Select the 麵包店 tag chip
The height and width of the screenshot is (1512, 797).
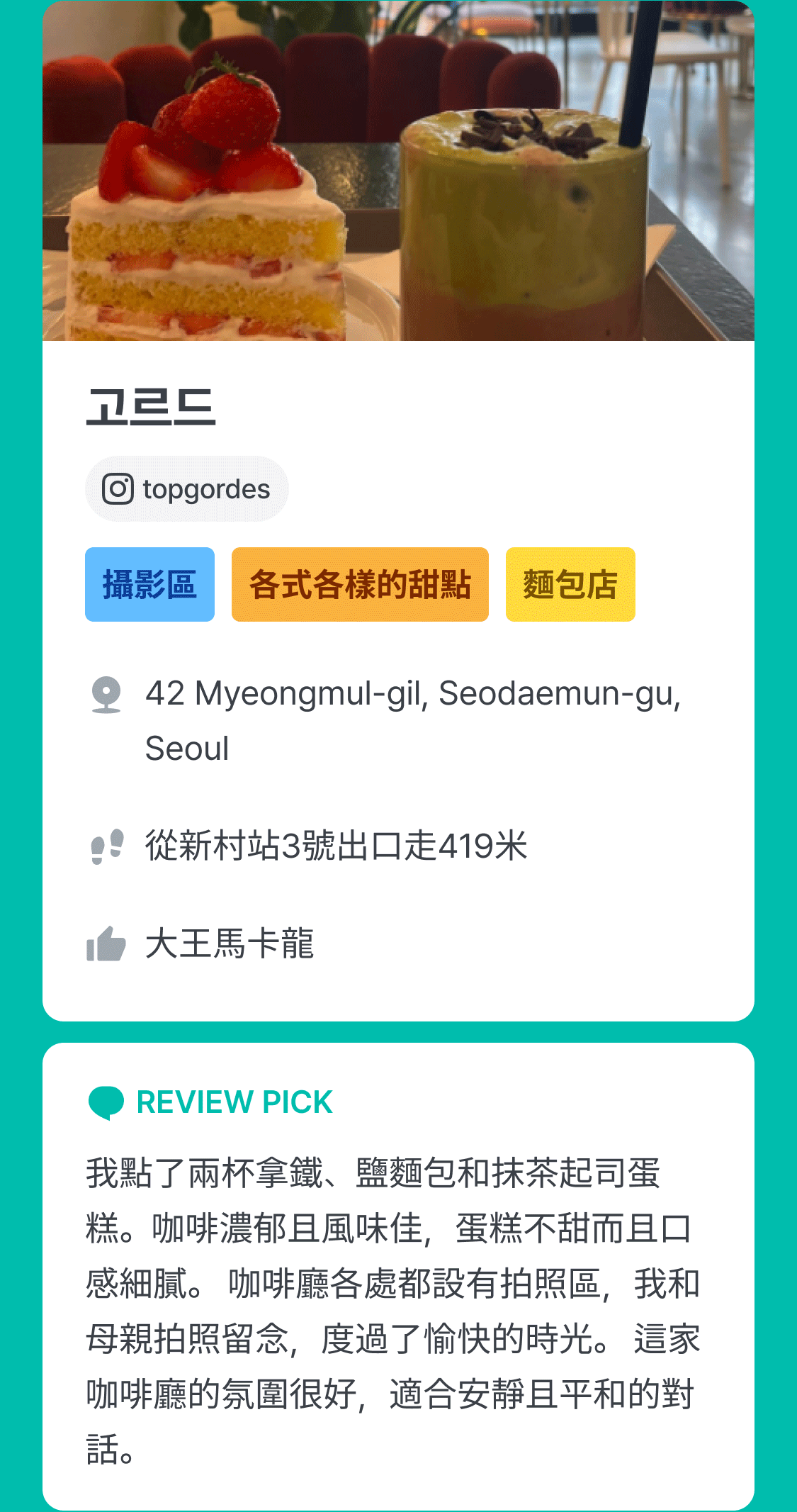(570, 585)
